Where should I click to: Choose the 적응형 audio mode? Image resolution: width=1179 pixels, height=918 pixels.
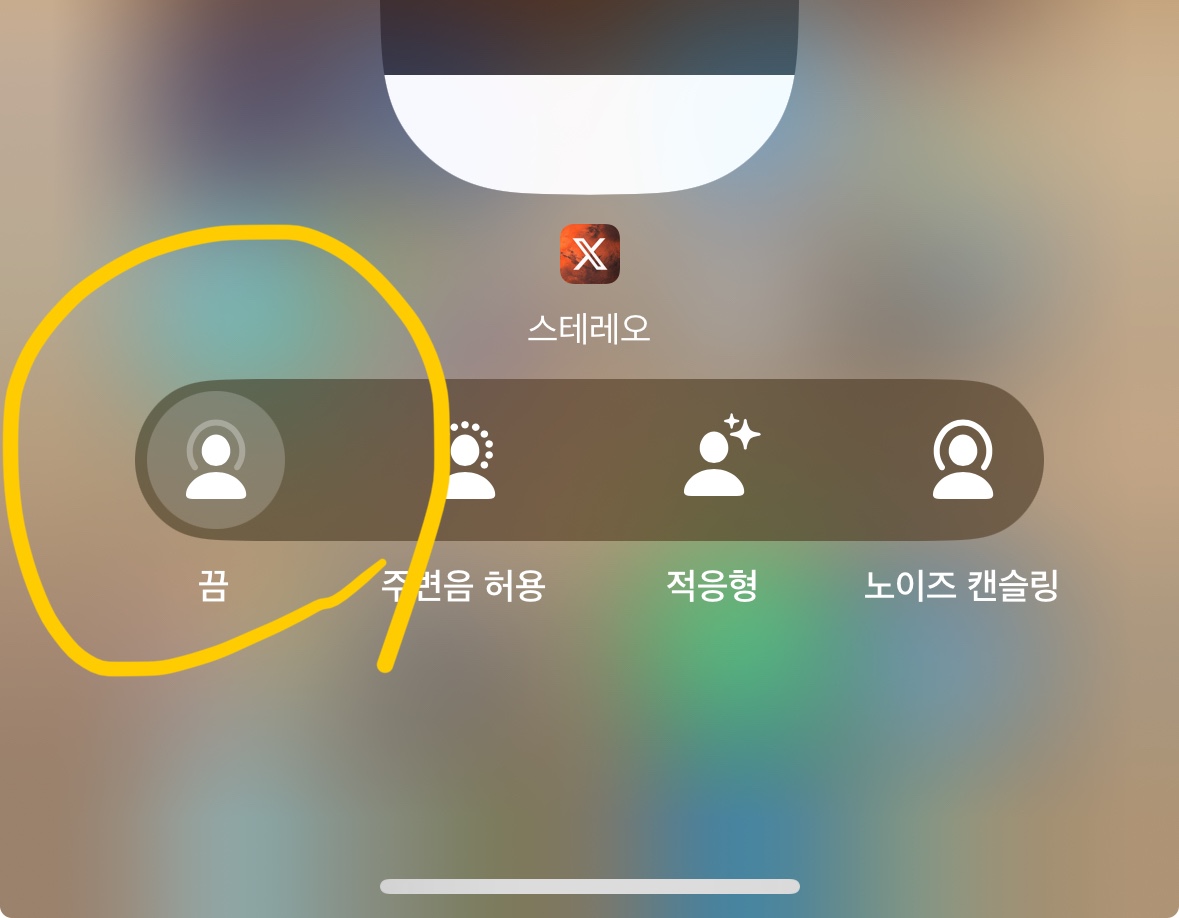(x=714, y=460)
